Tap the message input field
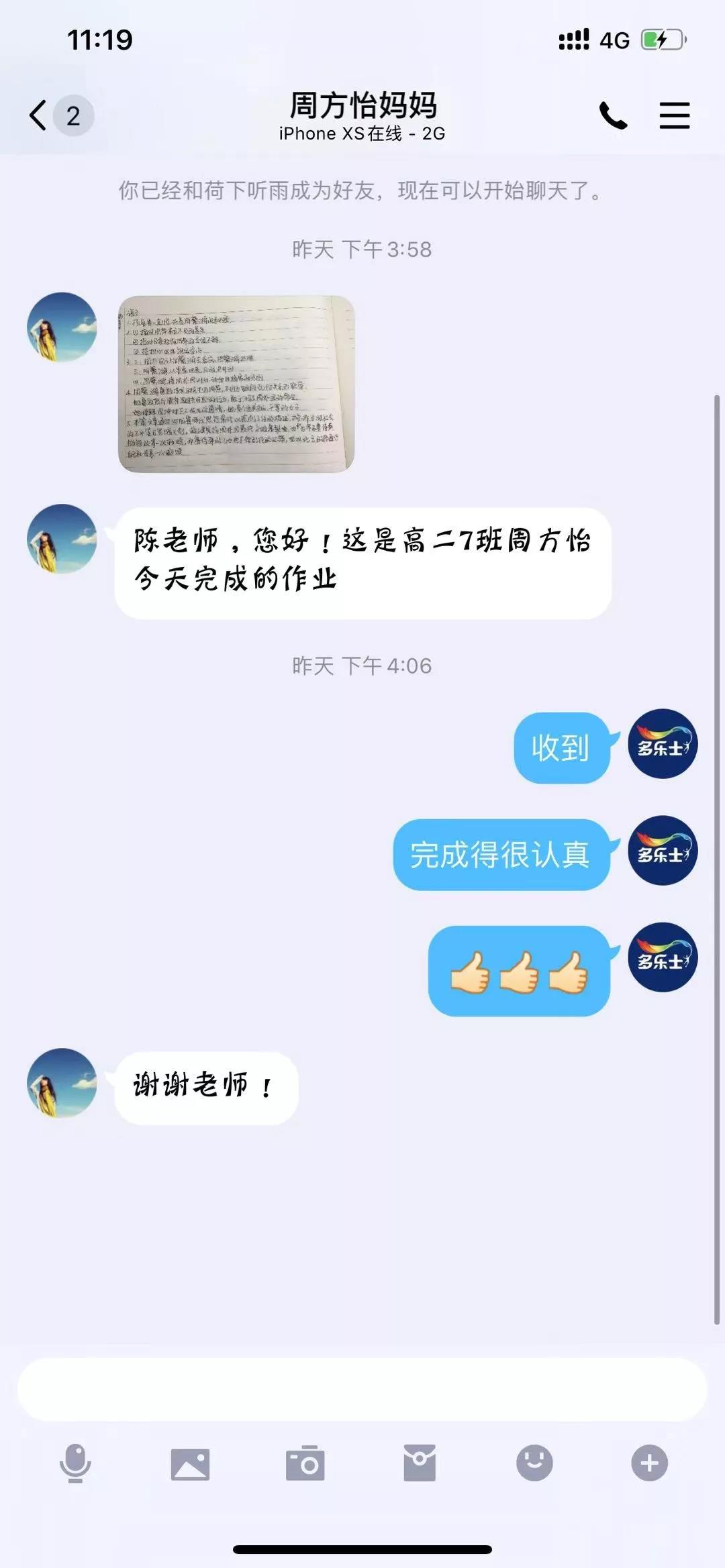Image resolution: width=725 pixels, height=1568 pixels. (x=362, y=1390)
